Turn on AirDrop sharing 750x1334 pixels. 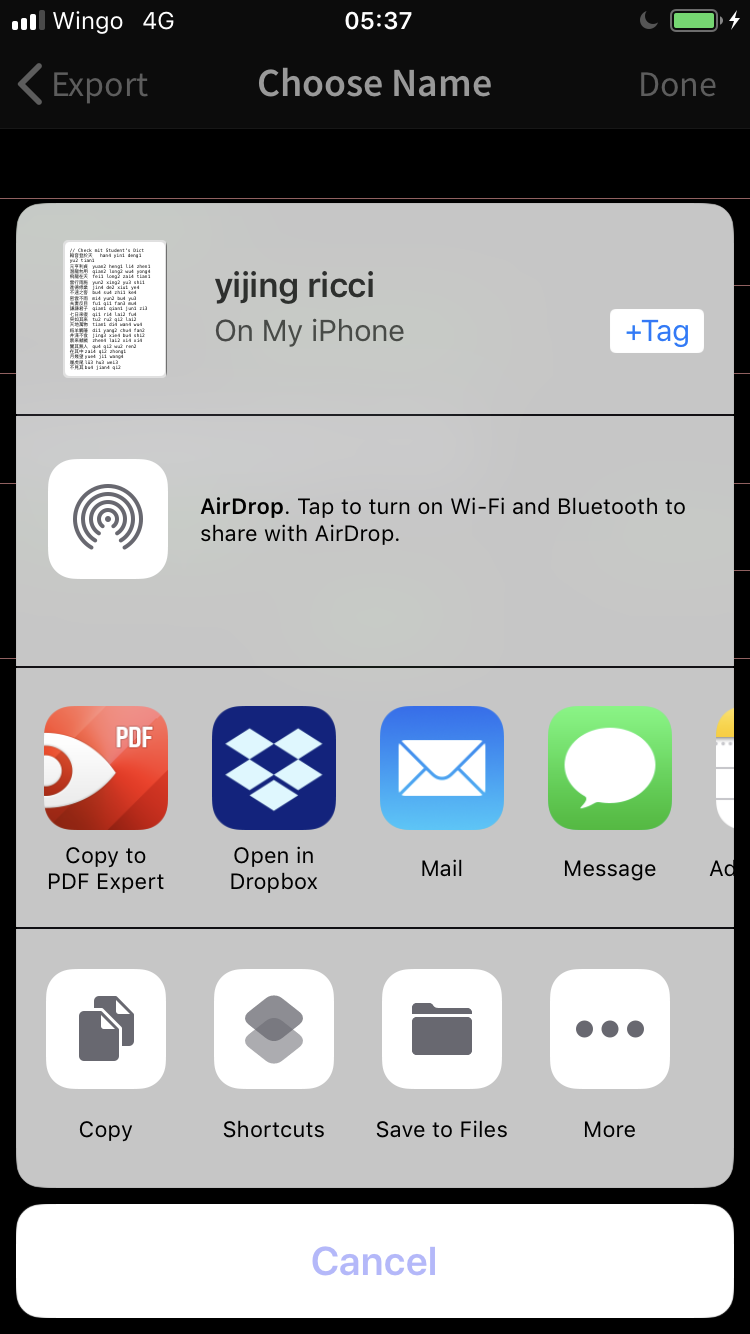(108, 518)
